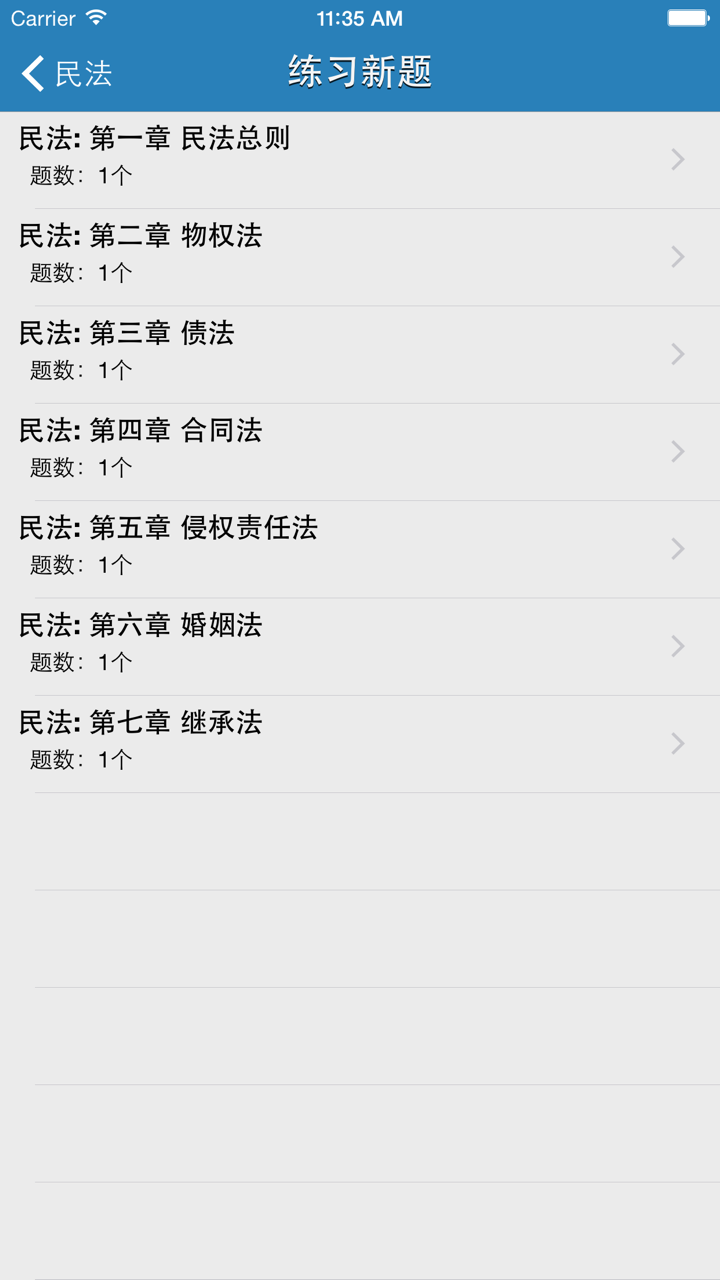Select the chevron icon beside 第三章 债法
720x1280 pixels.
click(x=677, y=354)
